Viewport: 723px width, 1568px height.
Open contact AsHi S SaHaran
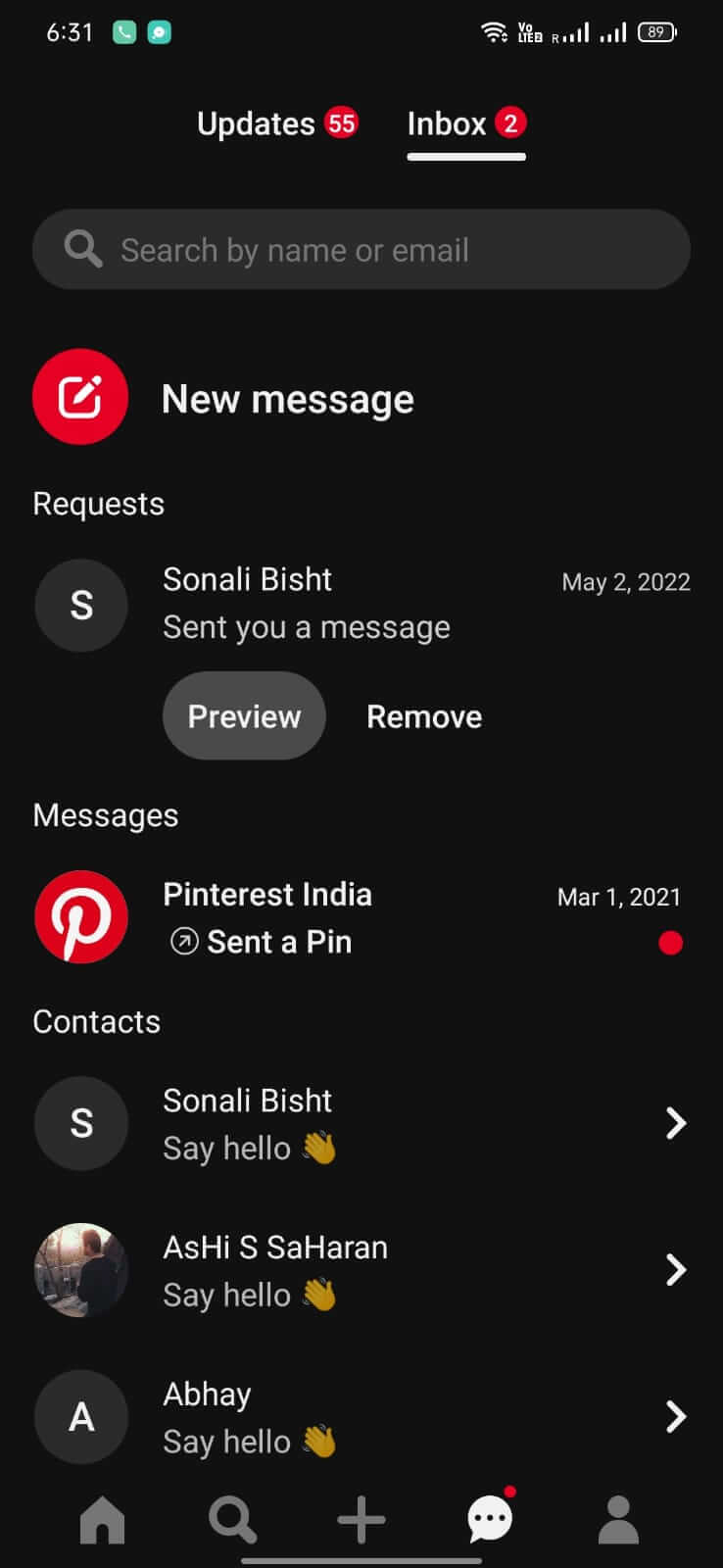[x=361, y=1270]
